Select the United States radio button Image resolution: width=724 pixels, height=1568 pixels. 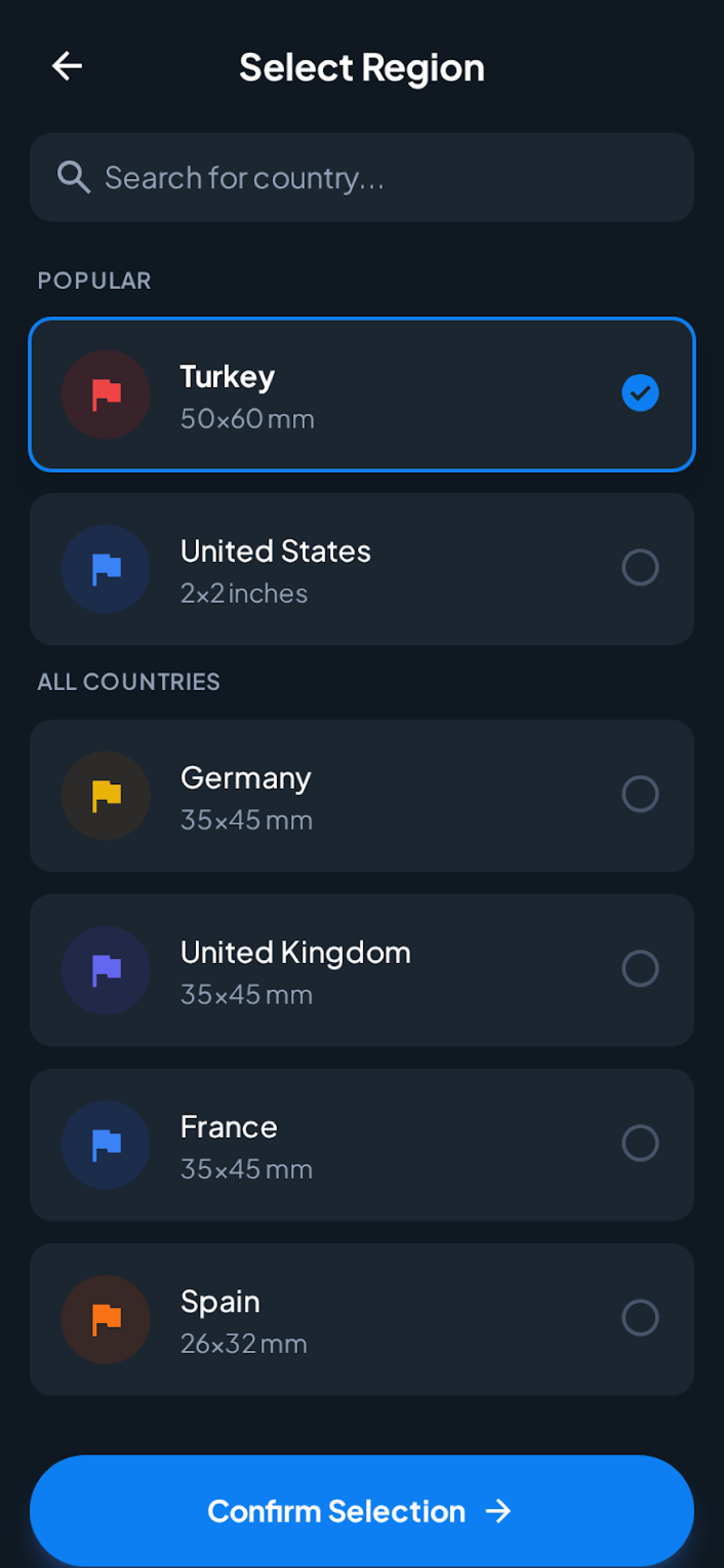point(640,566)
